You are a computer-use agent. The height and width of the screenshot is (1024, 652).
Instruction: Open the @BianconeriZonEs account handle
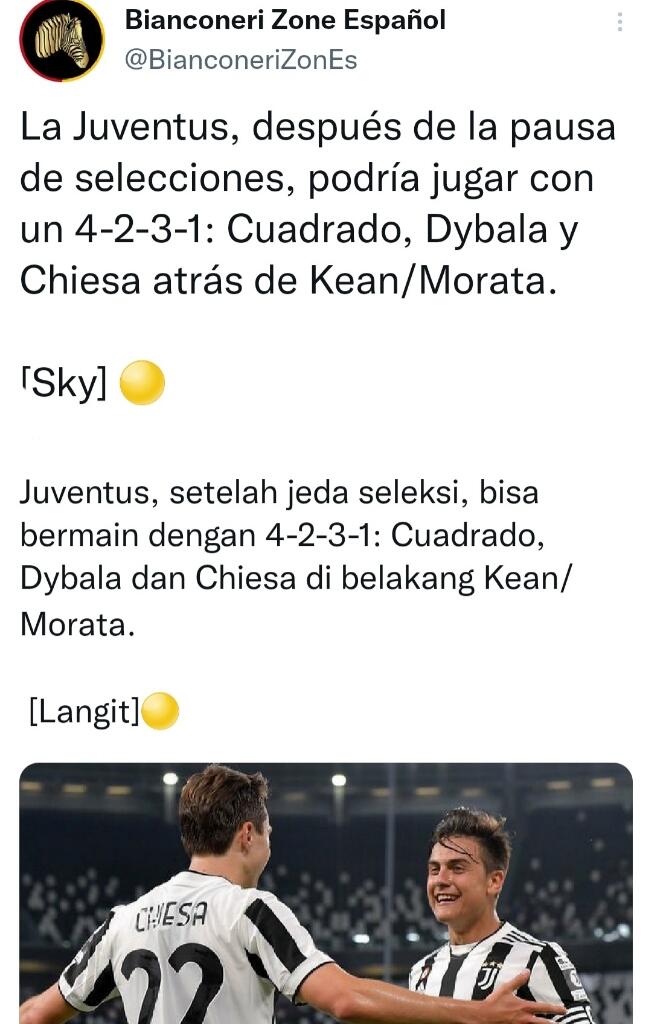[x=240, y=60]
